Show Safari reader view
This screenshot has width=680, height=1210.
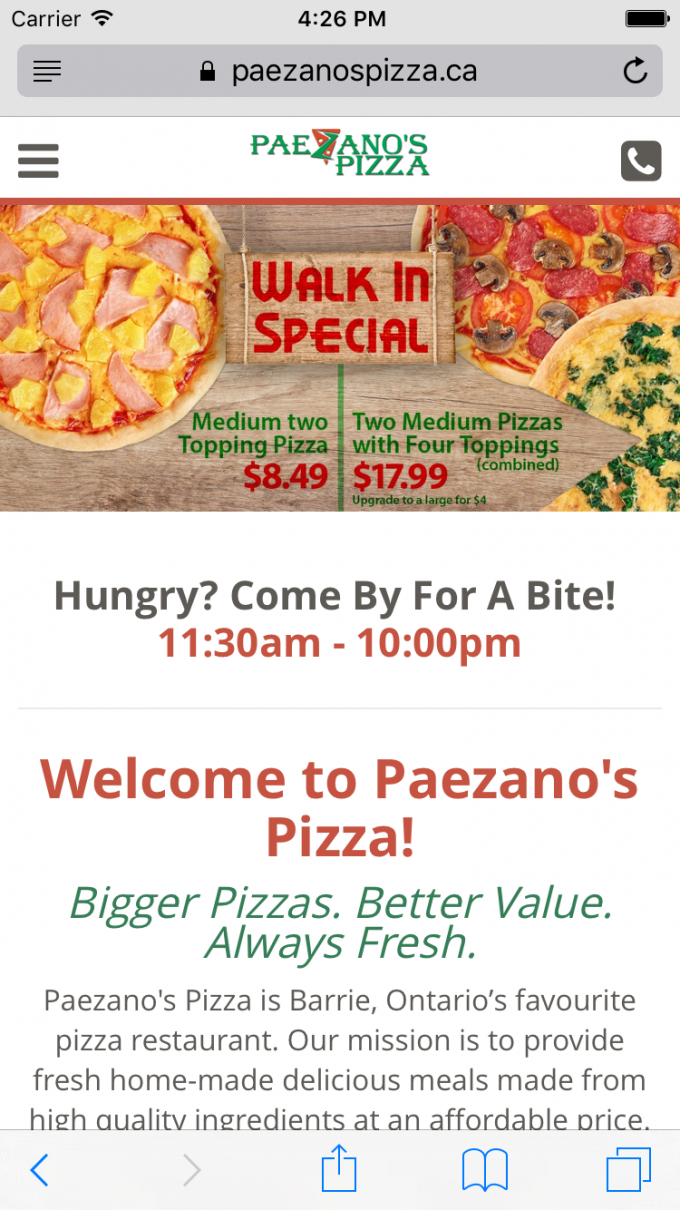(47, 71)
